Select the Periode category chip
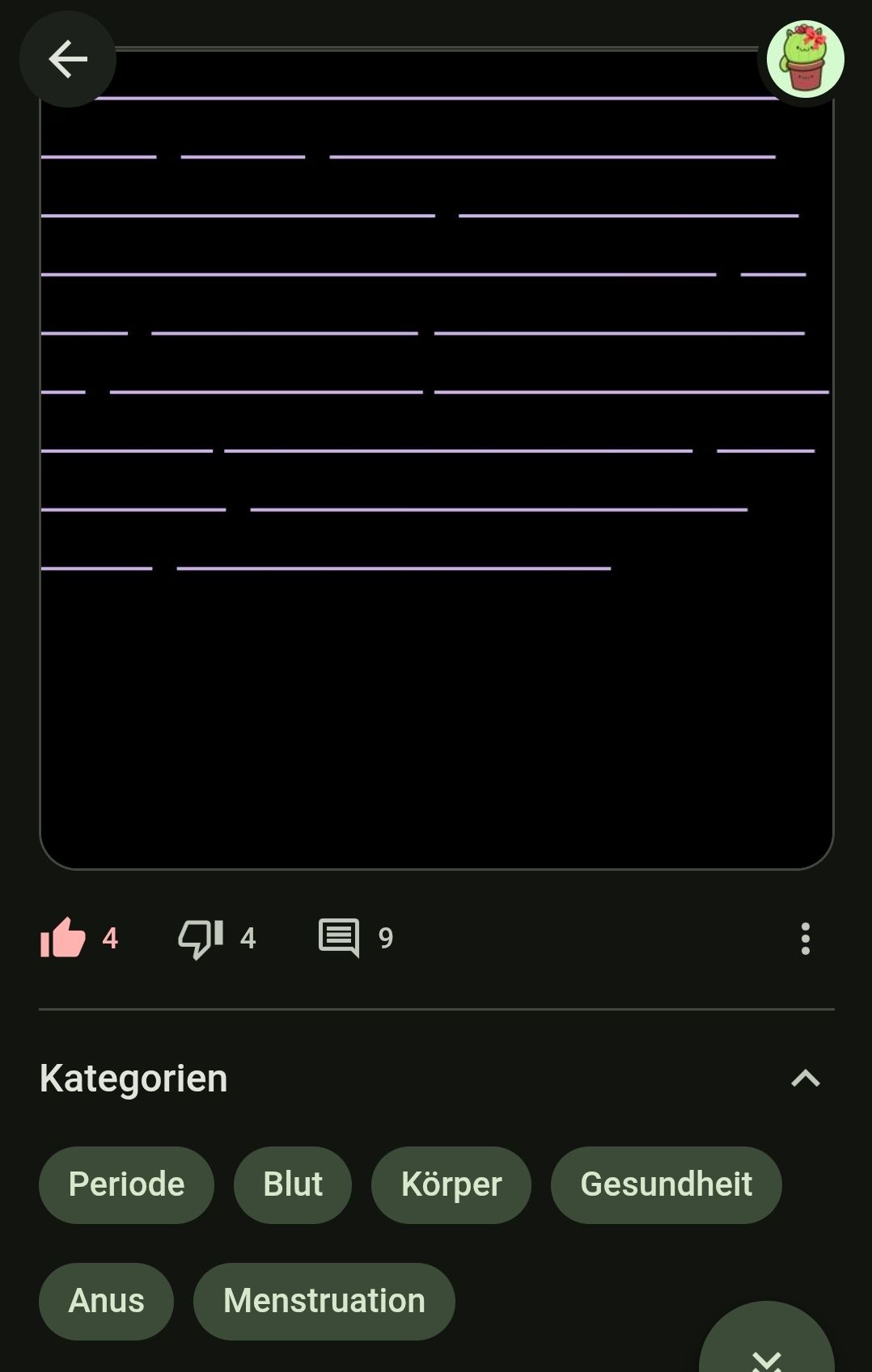 tap(126, 1184)
